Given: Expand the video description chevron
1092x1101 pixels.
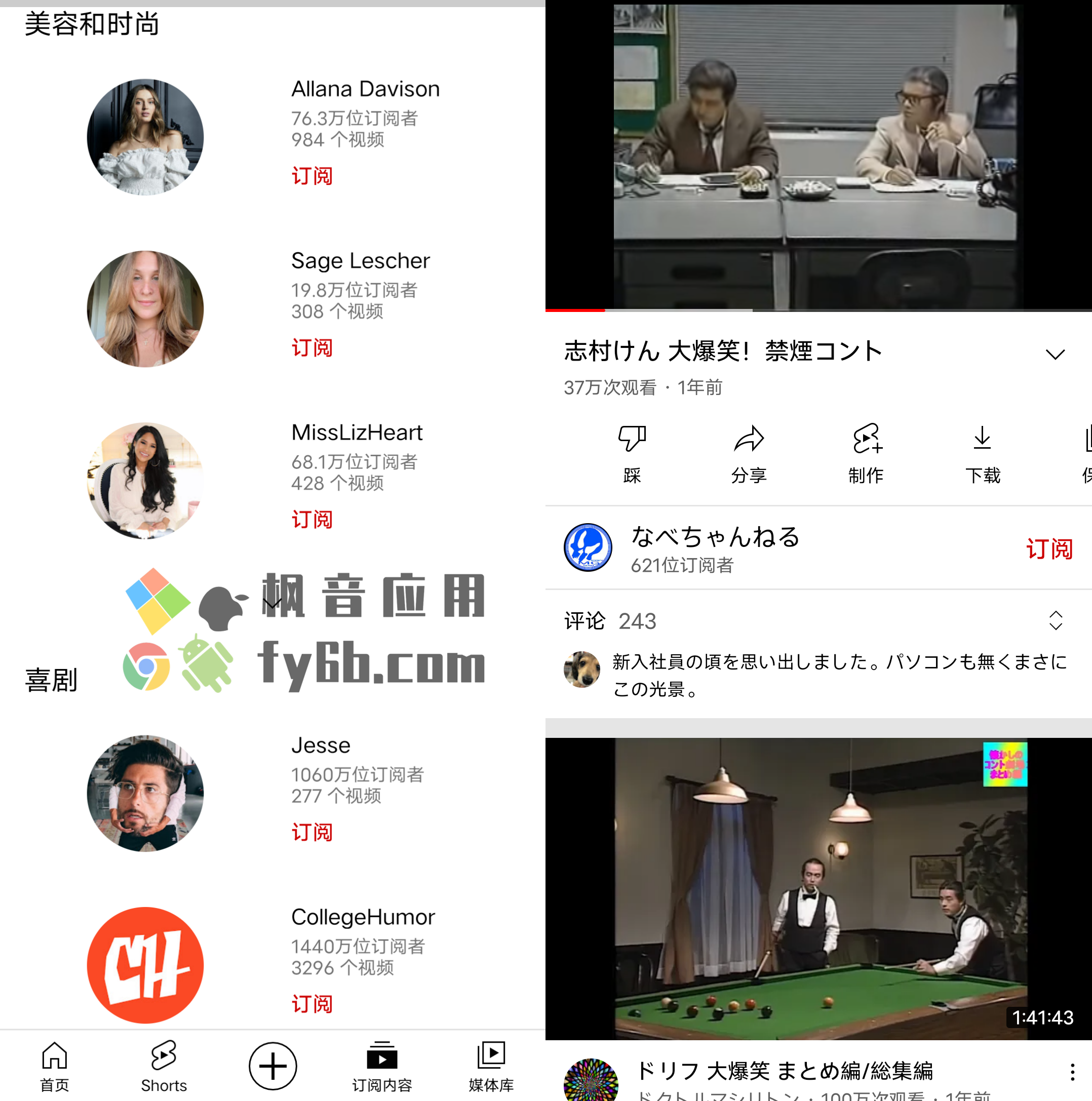Looking at the screenshot, I should coord(1056,355).
